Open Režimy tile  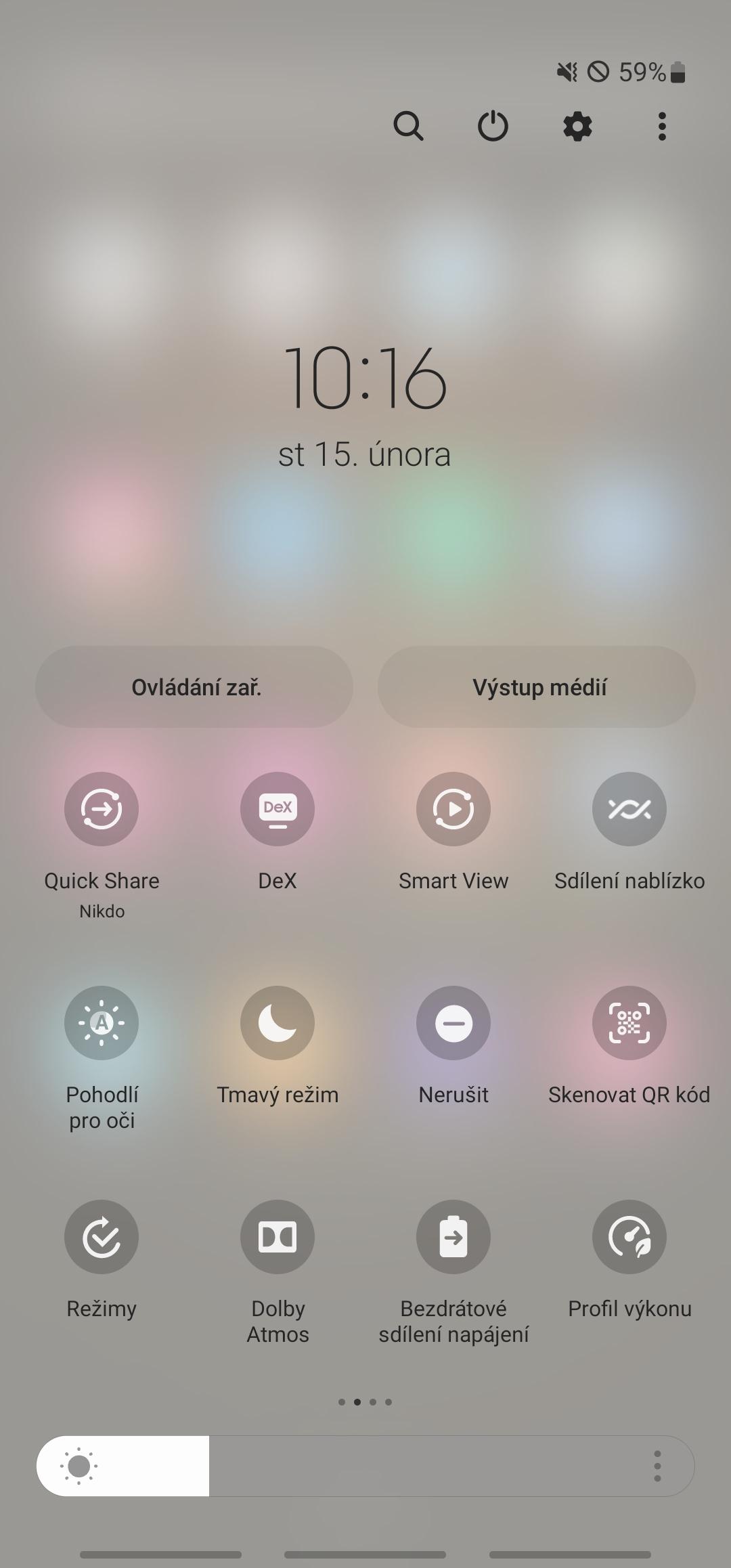point(102,1237)
